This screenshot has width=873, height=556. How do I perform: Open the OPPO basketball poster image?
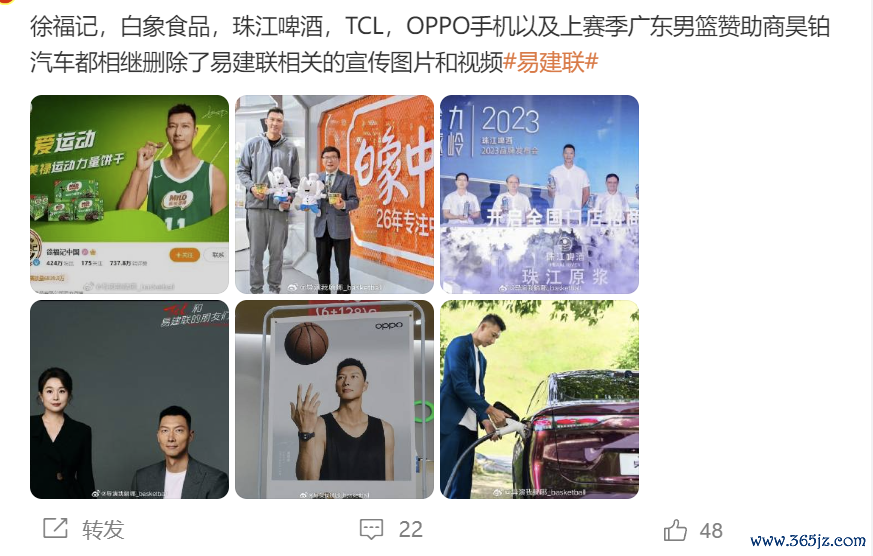334,399
